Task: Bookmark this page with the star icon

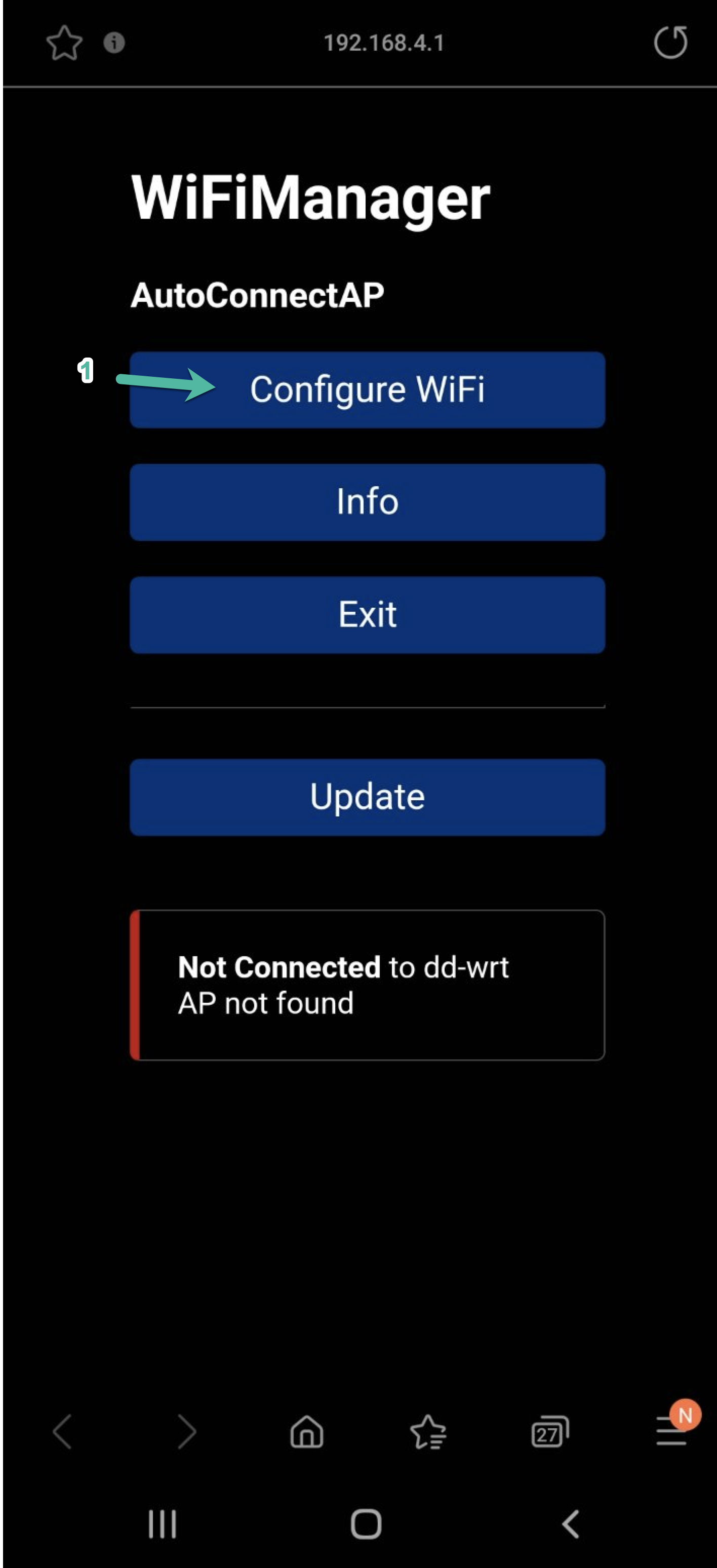Action: pyautogui.click(x=64, y=43)
